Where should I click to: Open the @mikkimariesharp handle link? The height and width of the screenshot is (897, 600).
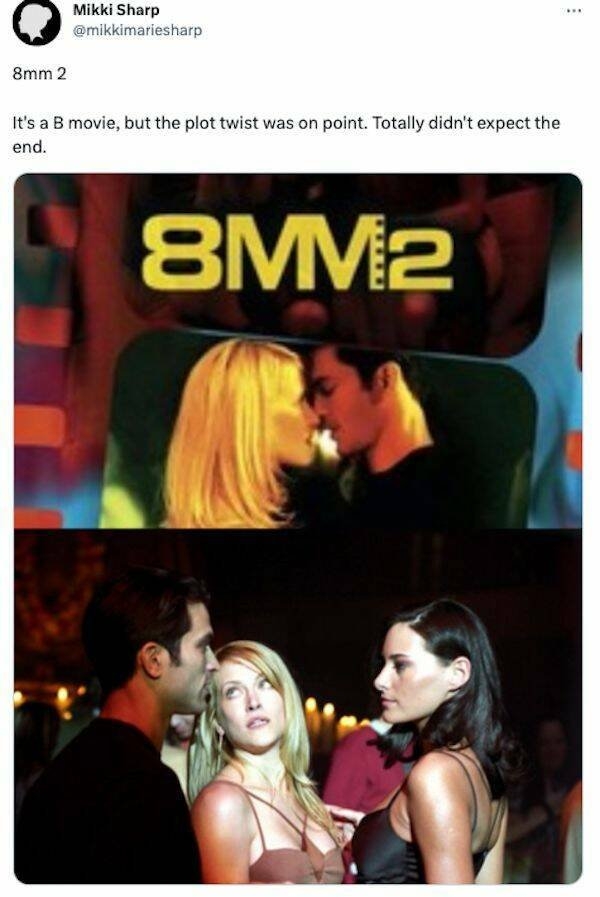pyautogui.click(x=137, y=30)
